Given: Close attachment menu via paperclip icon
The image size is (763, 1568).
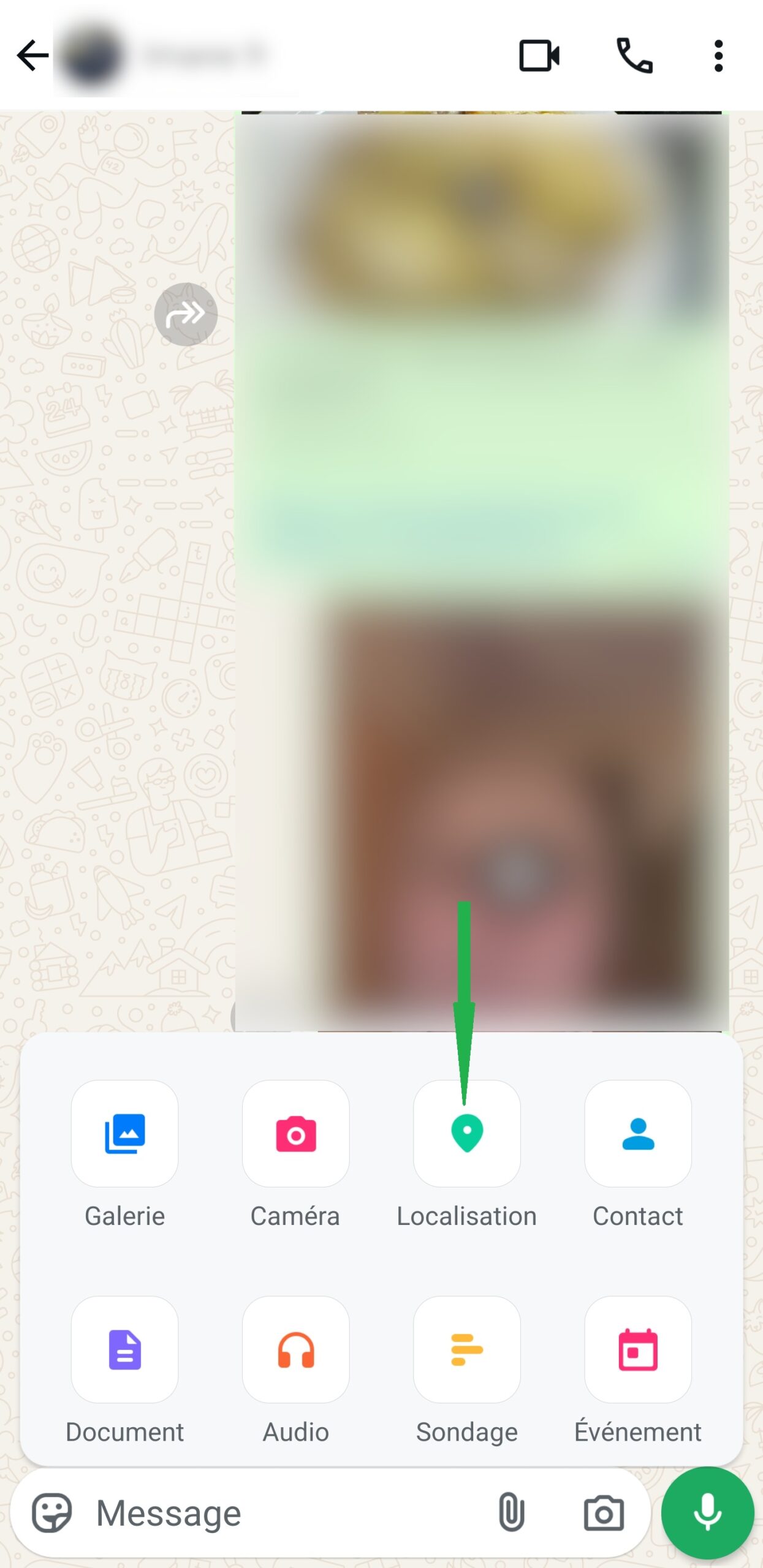Looking at the screenshot, I should [x=511, y=1513].
